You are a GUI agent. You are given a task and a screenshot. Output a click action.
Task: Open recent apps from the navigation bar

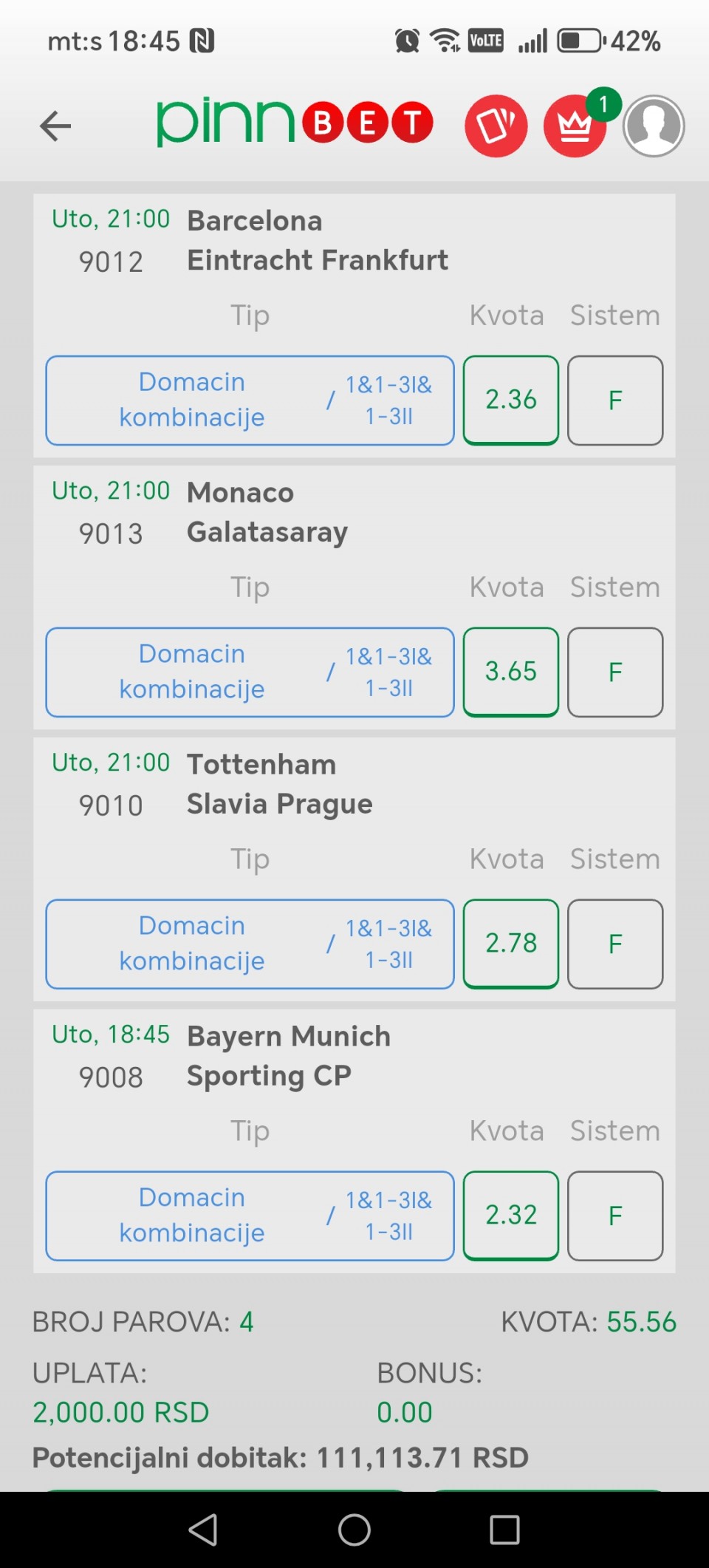tap(505, 1530)
